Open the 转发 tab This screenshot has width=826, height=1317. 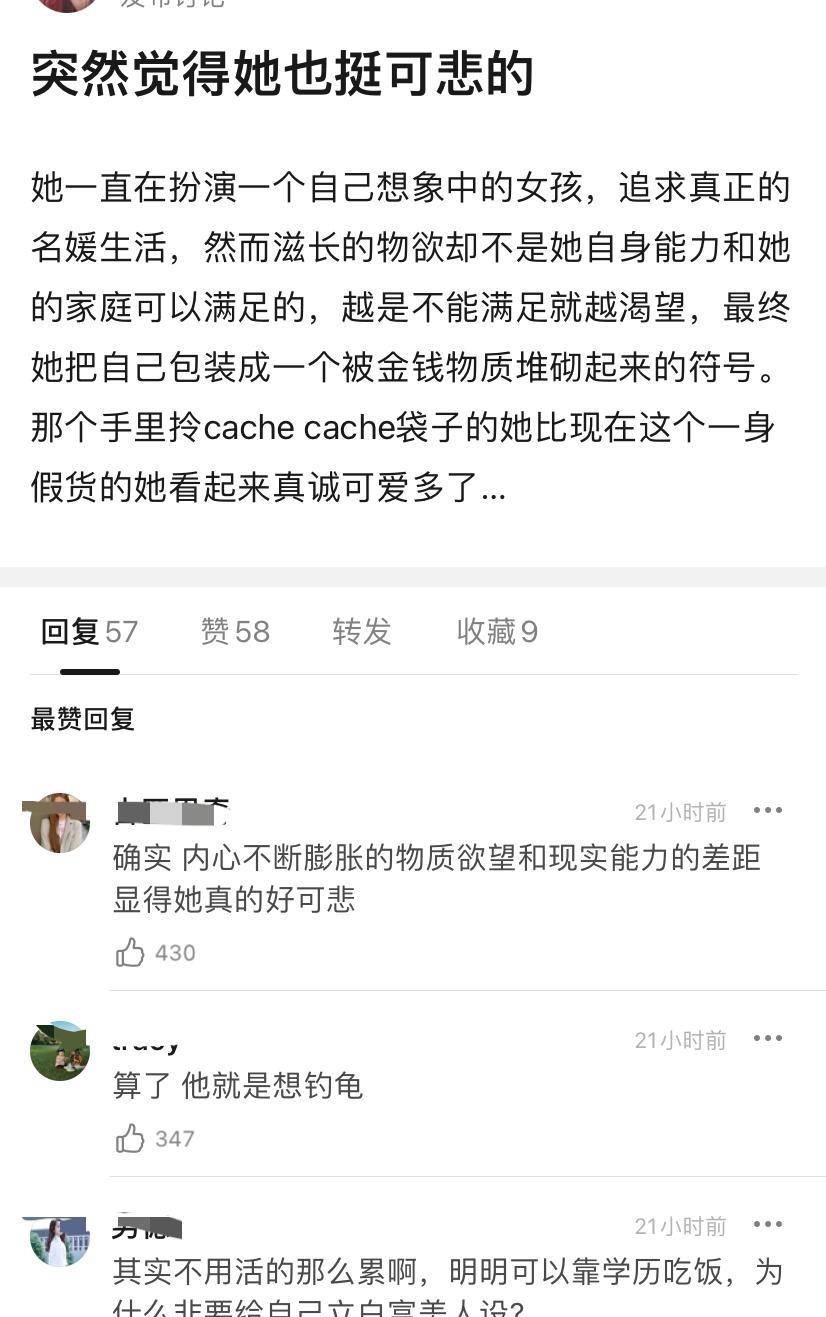pyautogui.click(x=361, y=632)
